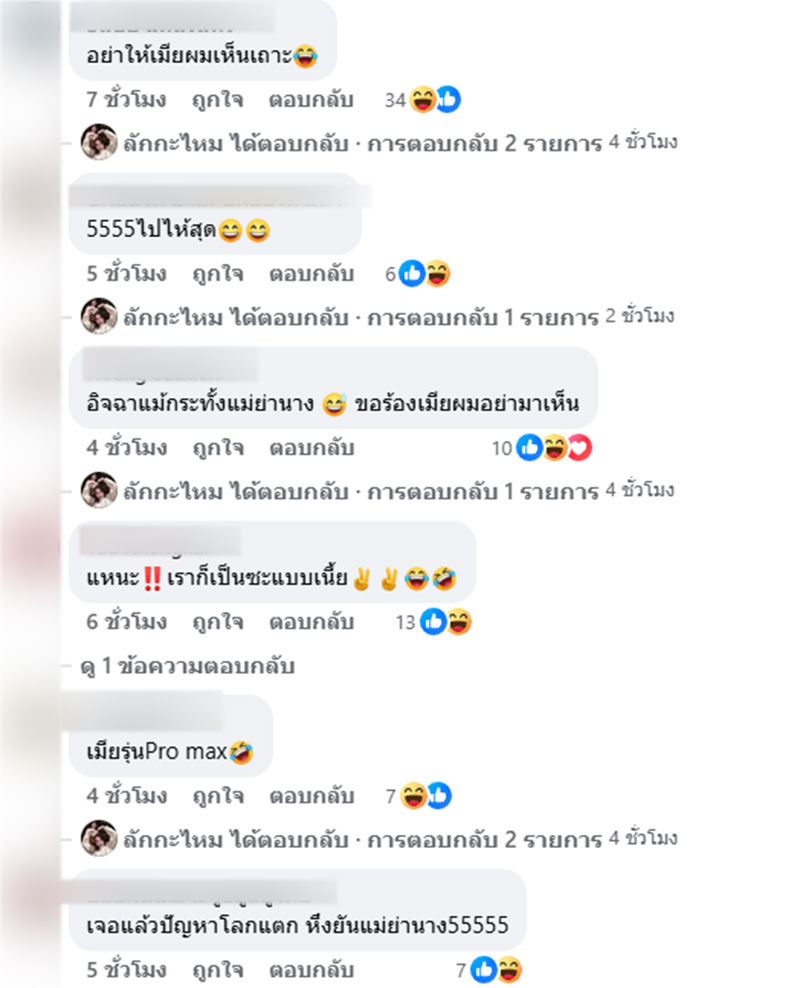The width and height of the screenshot is (800, 988).
Task: Reply to the comment 'อย่าให้เมียผมเห็นเถาะ'
Action: (311, 100)
